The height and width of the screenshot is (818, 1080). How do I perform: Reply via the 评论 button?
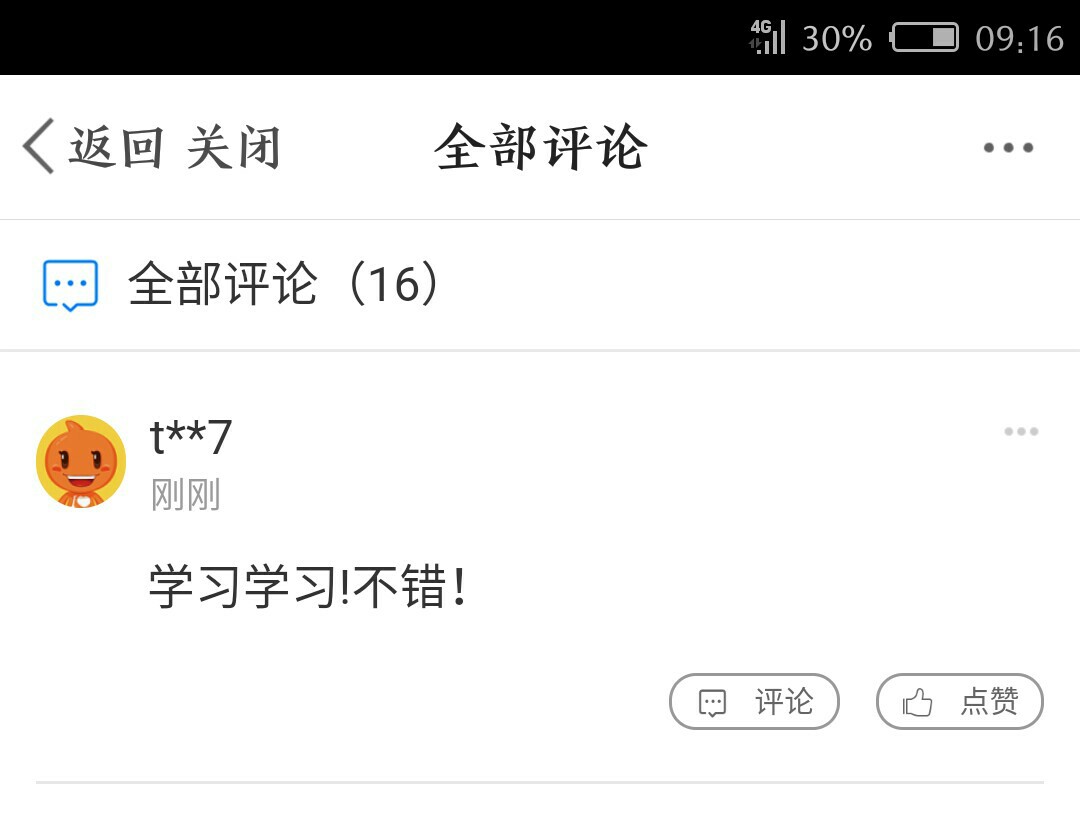coord(754,702)
